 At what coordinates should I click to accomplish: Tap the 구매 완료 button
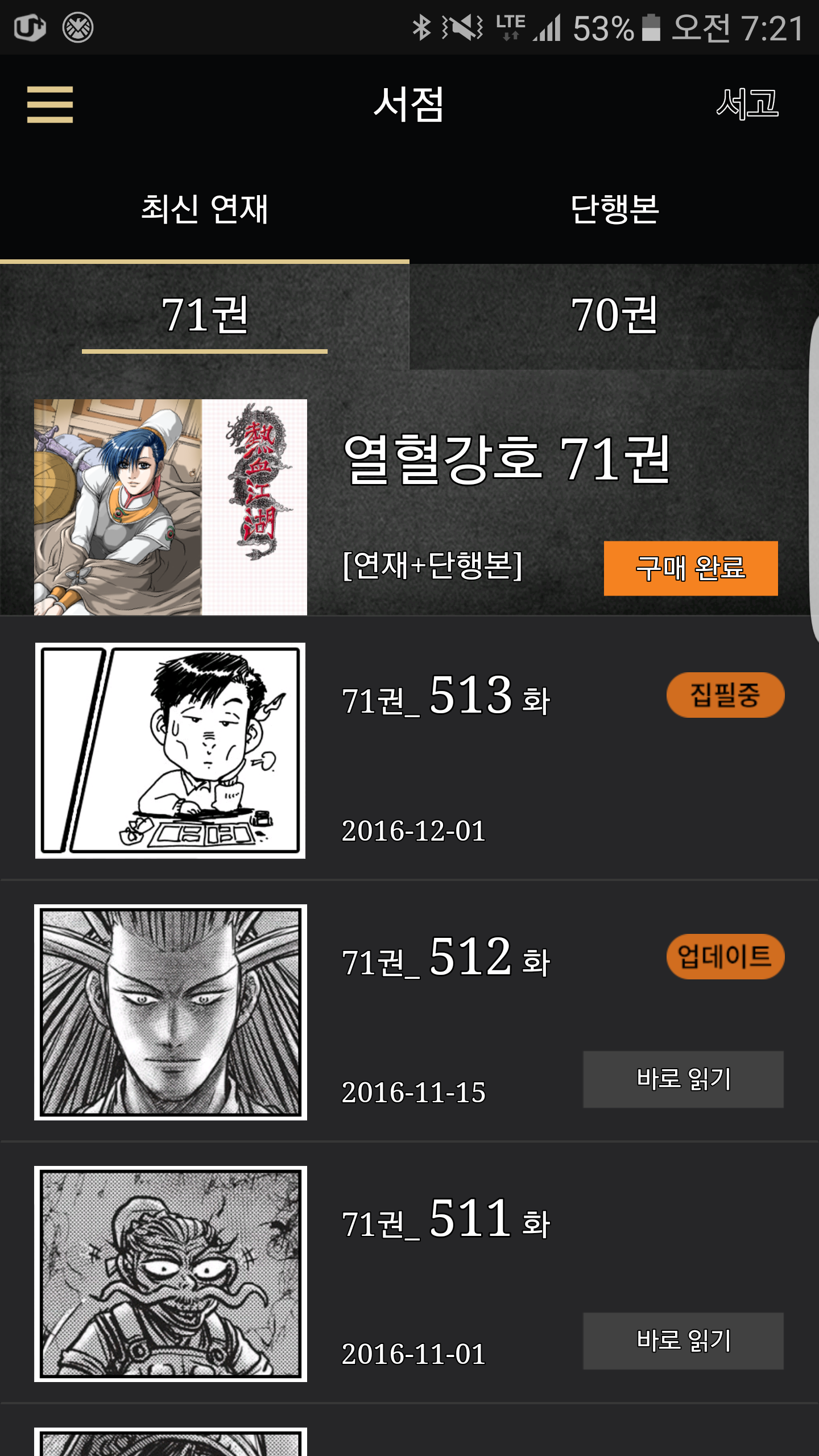click(690, 568)
